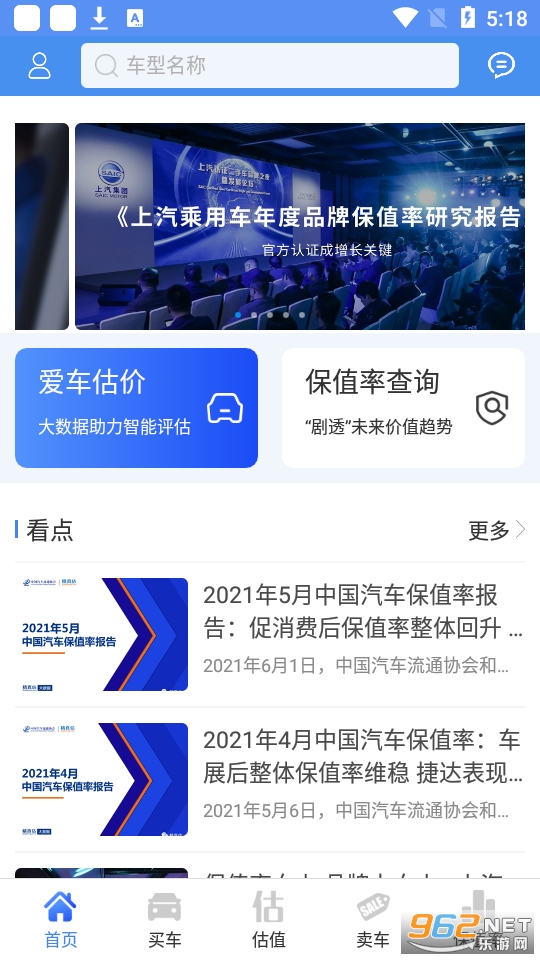Switch to the 卖车 tab

(373, 920)
